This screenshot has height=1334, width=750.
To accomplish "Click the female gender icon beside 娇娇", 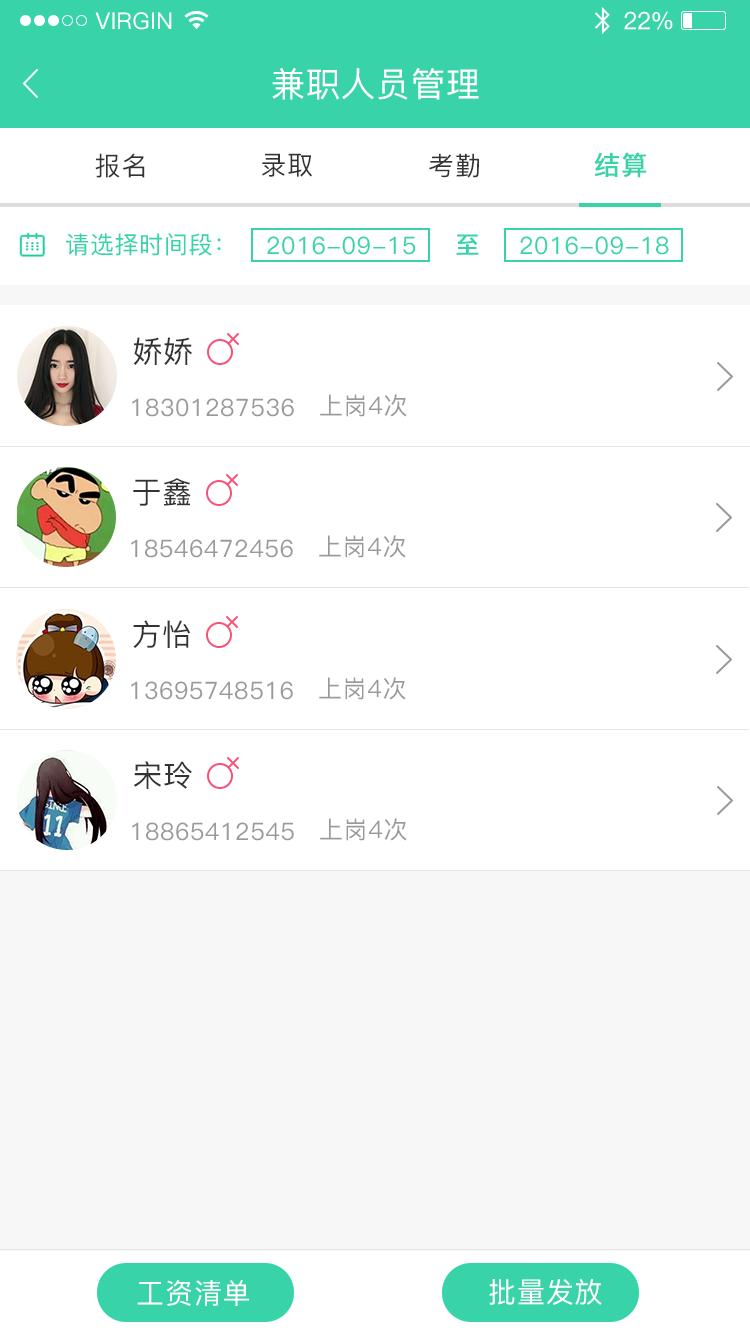I will (222, 350).
